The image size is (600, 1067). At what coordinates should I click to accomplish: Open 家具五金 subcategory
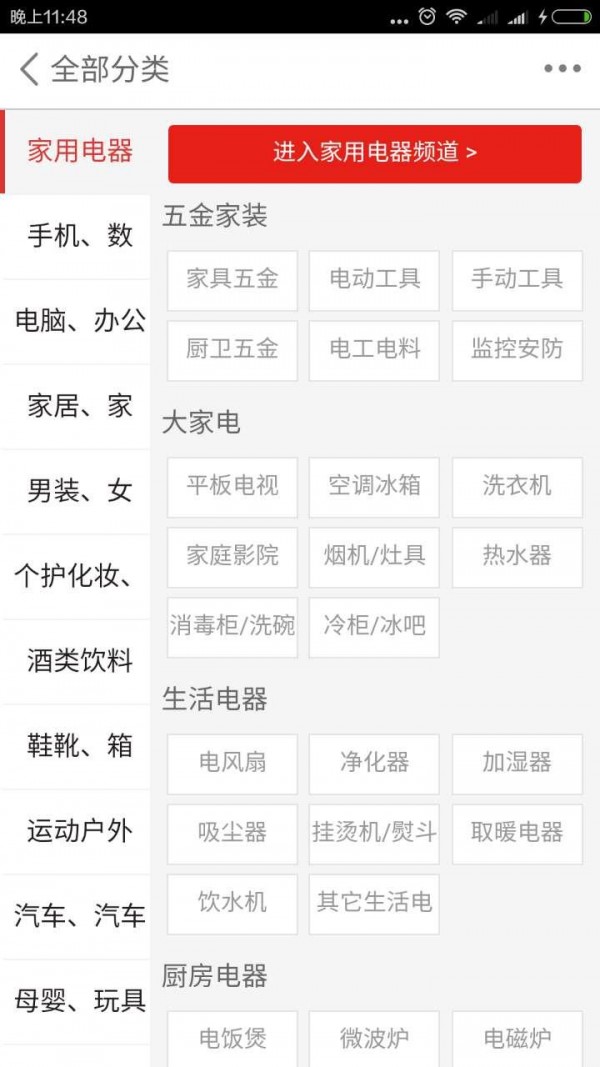point(232,279)
